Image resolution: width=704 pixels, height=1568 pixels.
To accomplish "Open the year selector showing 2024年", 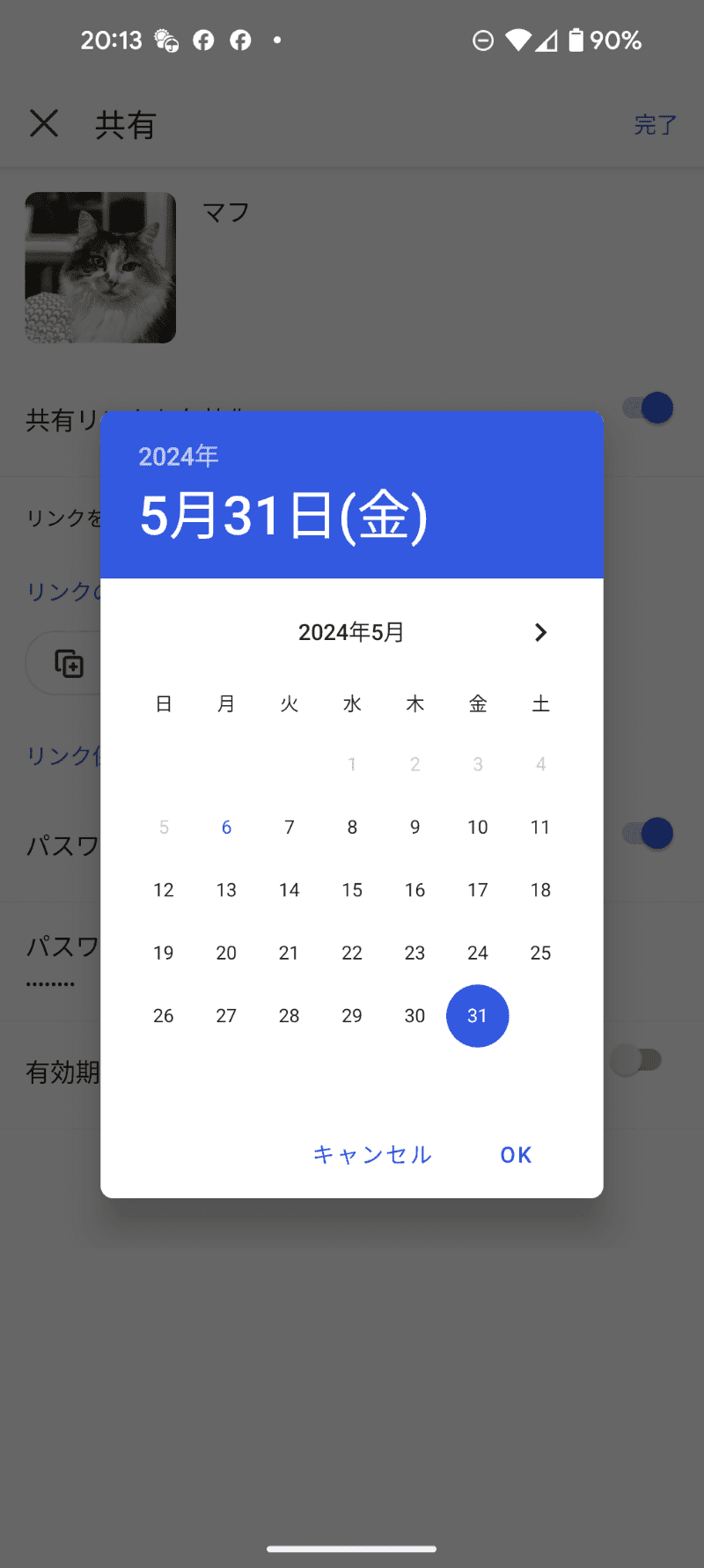I will coord(179,456).
